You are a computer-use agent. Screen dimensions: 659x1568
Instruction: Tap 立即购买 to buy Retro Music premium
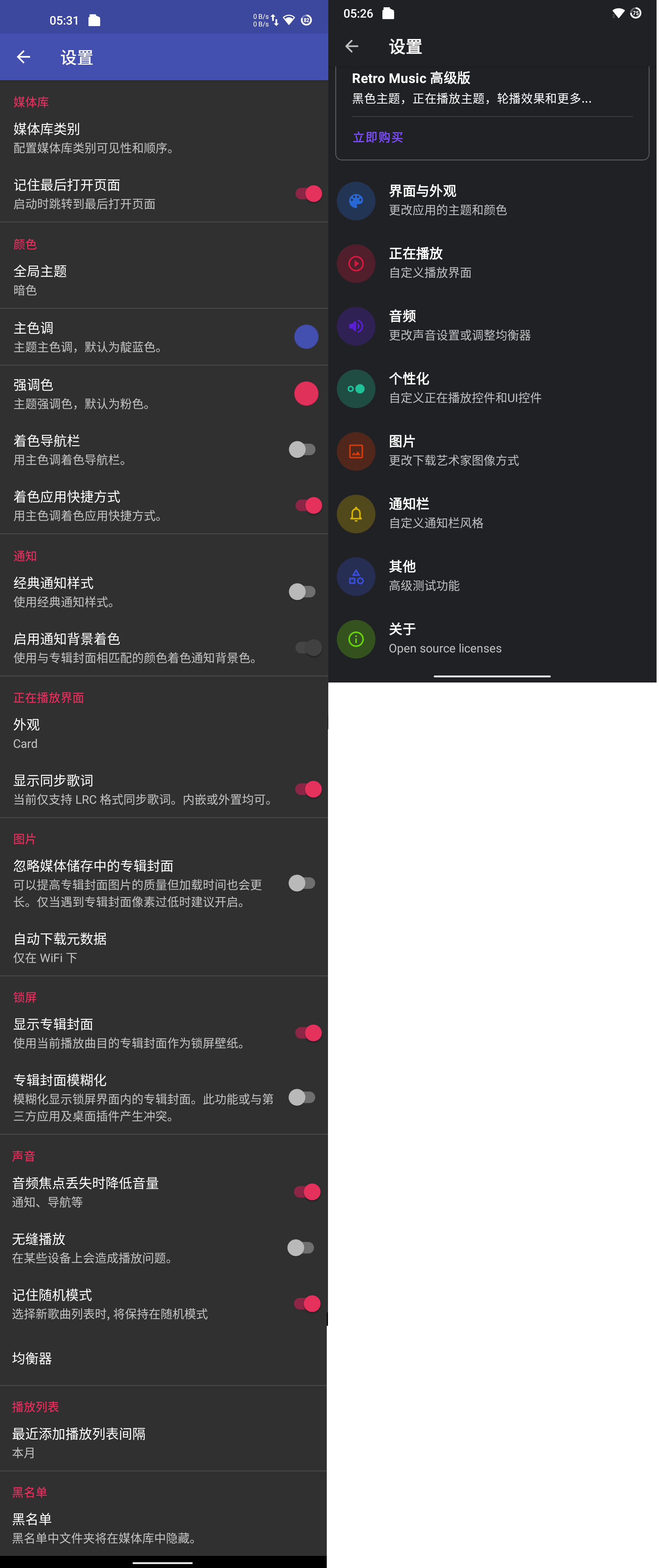pos(378,138)
